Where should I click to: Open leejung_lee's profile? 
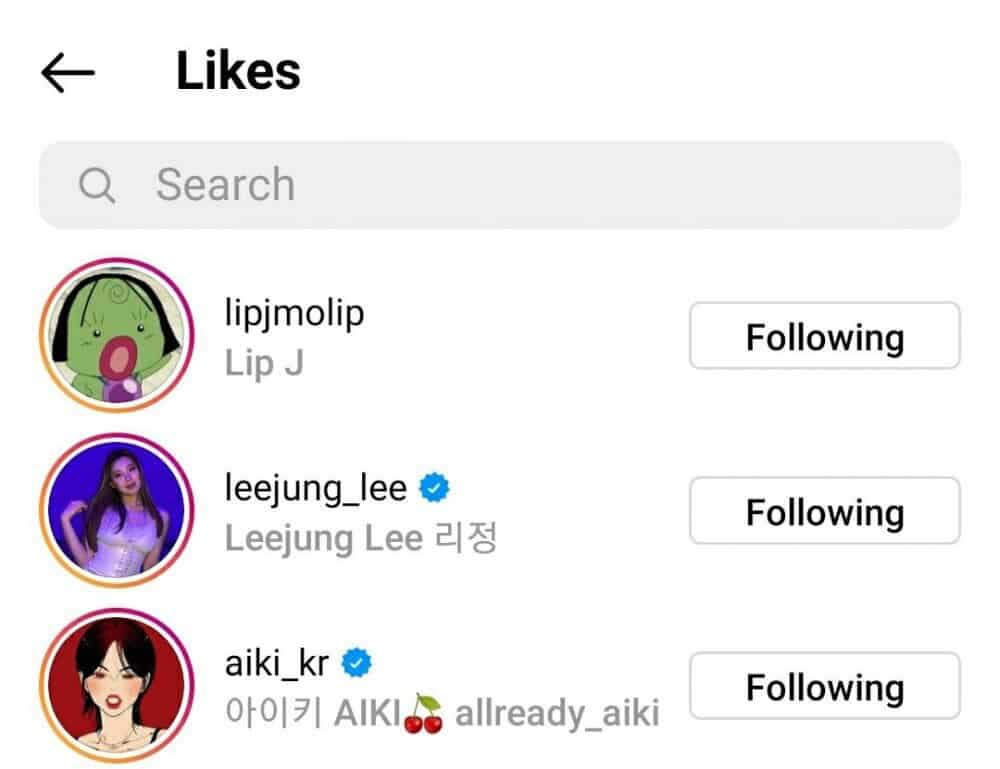tap(315, 489)
